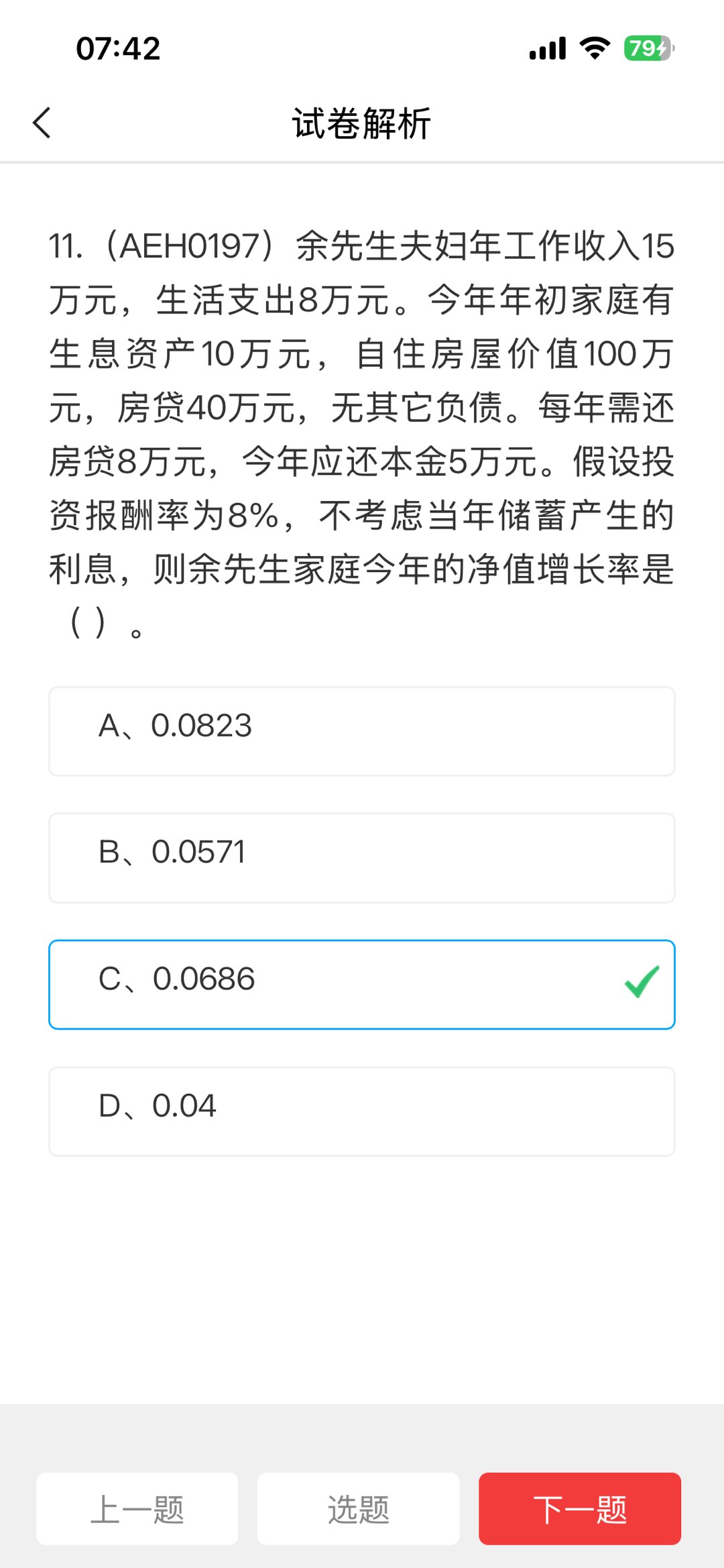This screenshot has width=724, height=1568.
Task: Pick answer option D、0.04
Action: click(361, 1111)
